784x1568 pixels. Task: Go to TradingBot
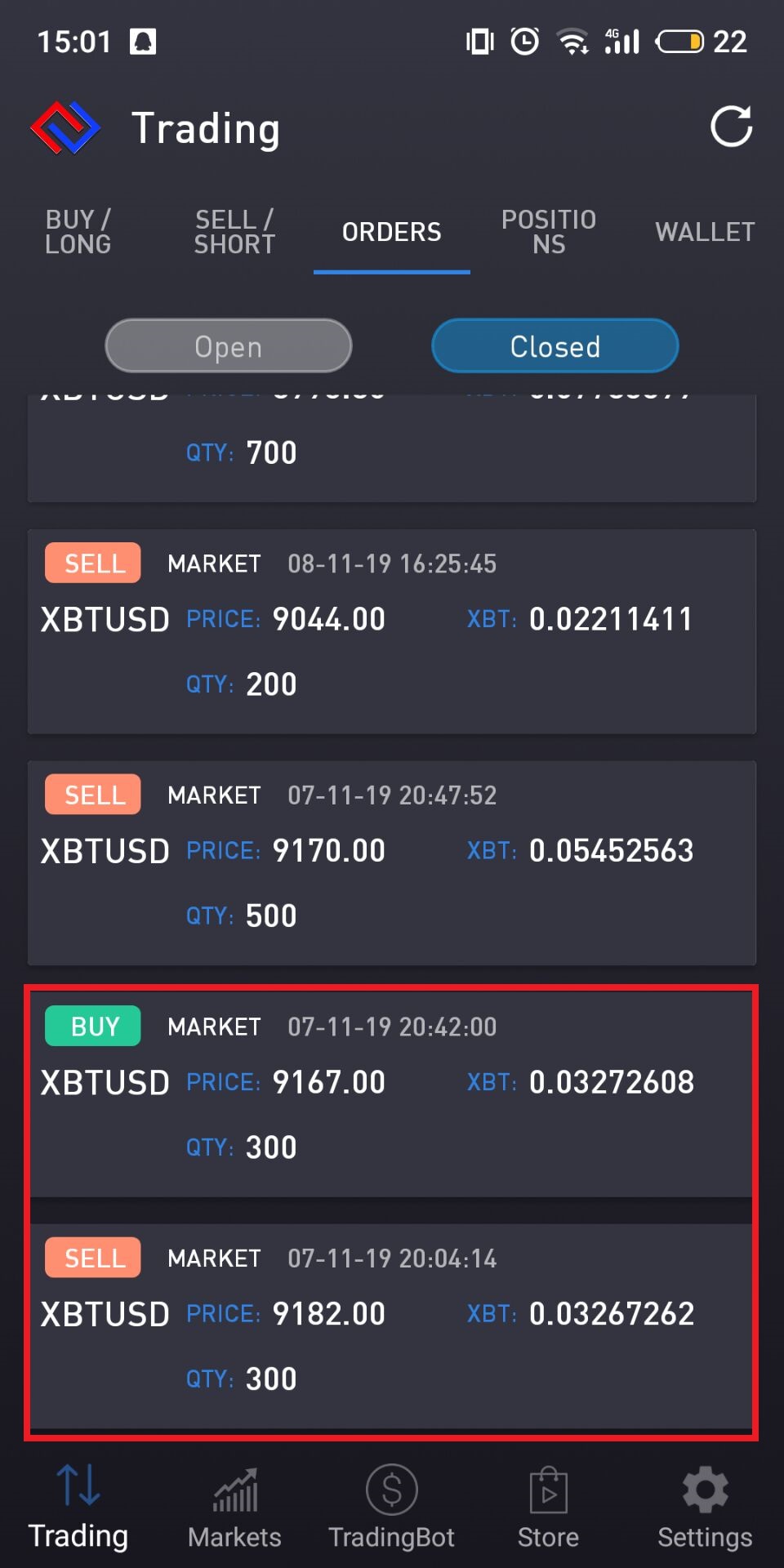(x=392, y=1508)
